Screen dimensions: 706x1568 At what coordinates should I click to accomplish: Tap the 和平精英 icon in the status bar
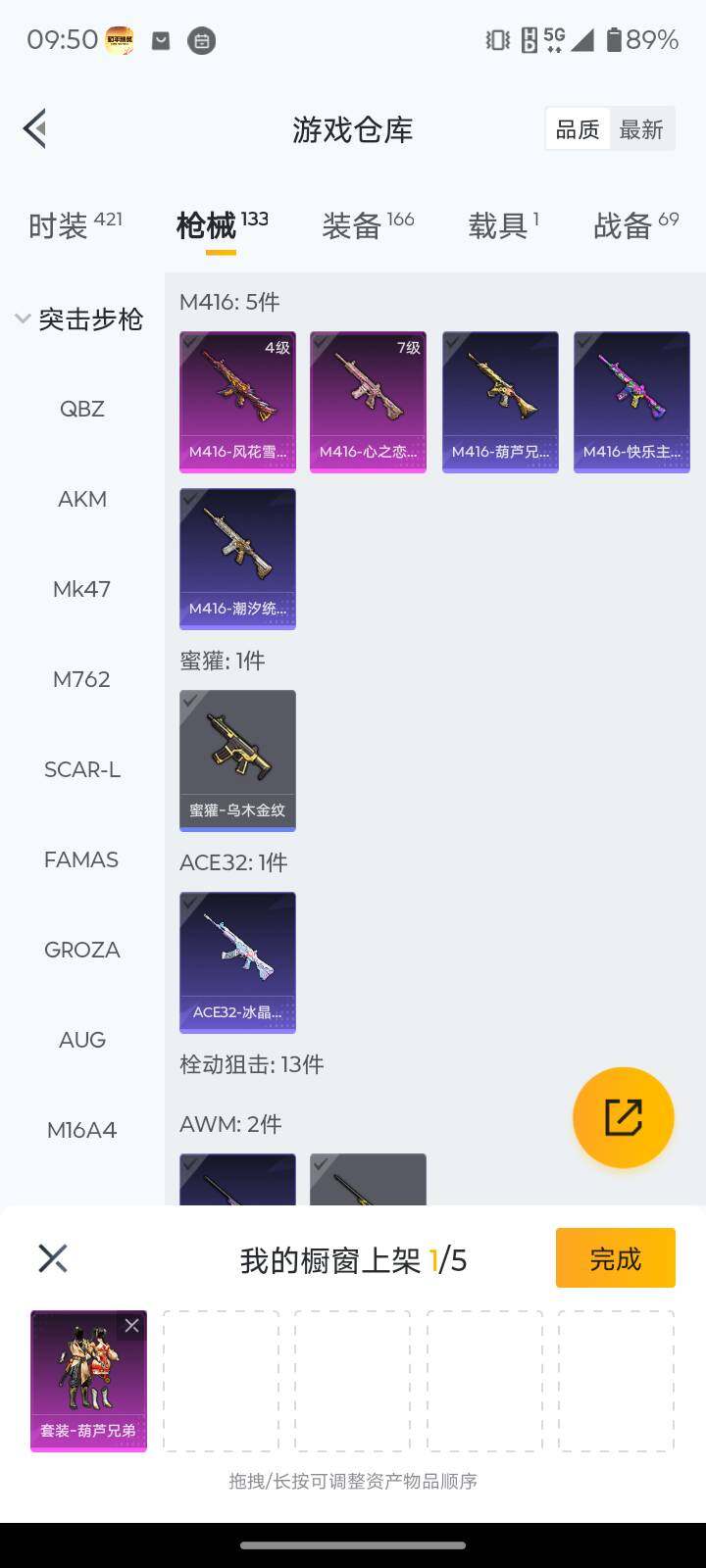point(118,41)
